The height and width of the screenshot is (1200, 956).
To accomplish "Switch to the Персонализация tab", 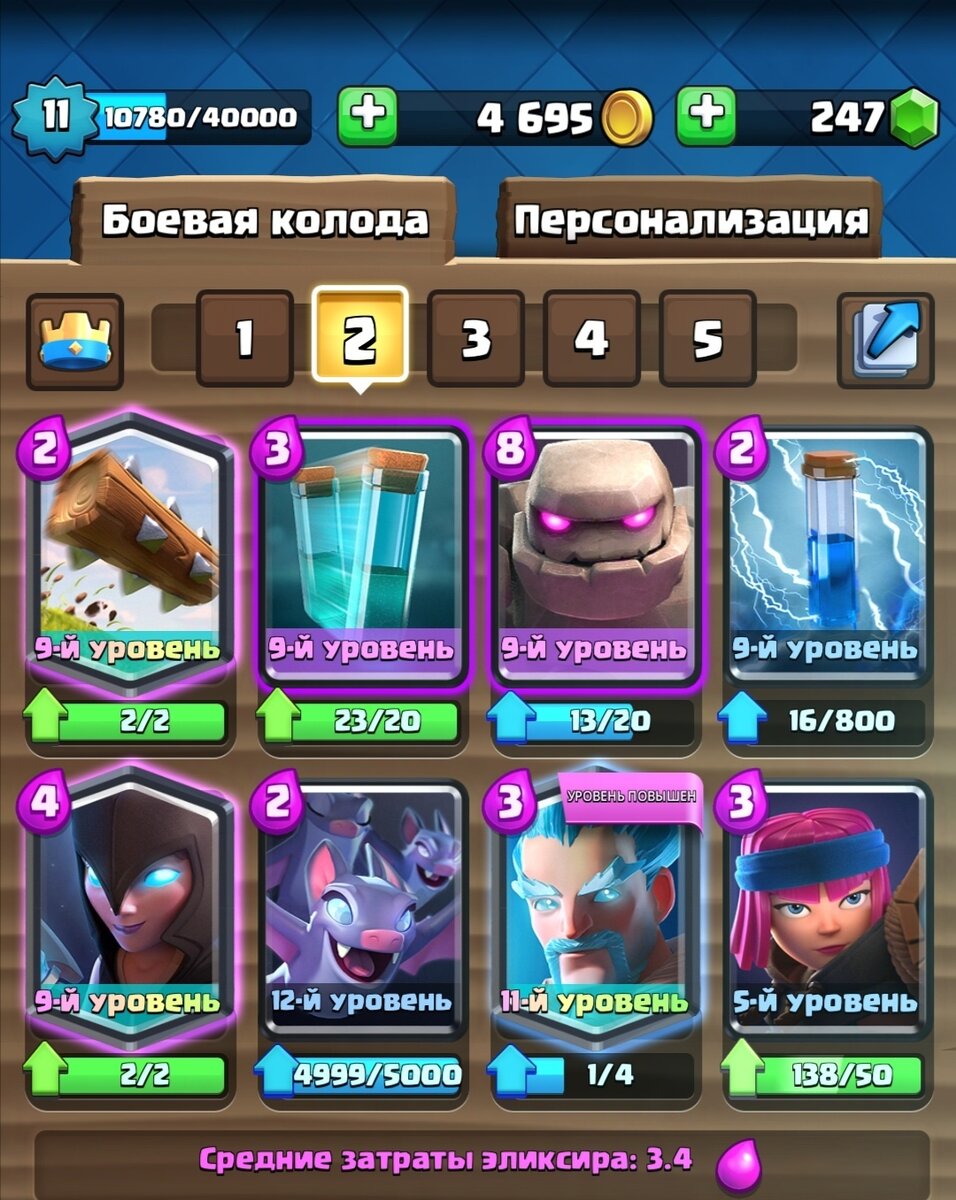I will [690, 220].
